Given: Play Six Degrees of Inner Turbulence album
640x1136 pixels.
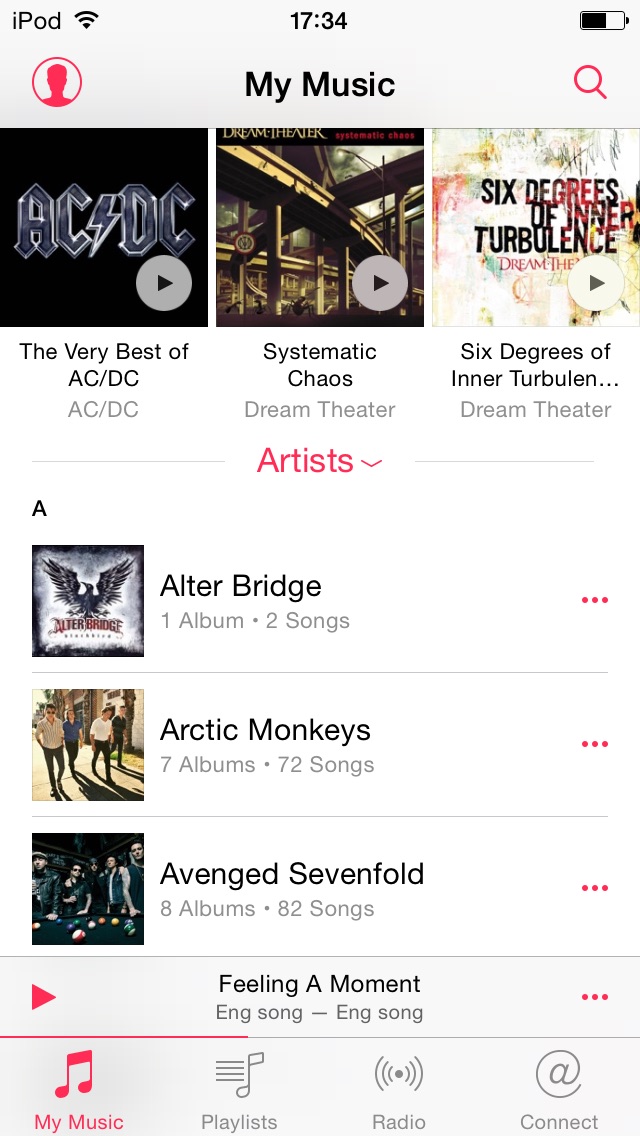Looking at the screenshot, I should (596, 283).
